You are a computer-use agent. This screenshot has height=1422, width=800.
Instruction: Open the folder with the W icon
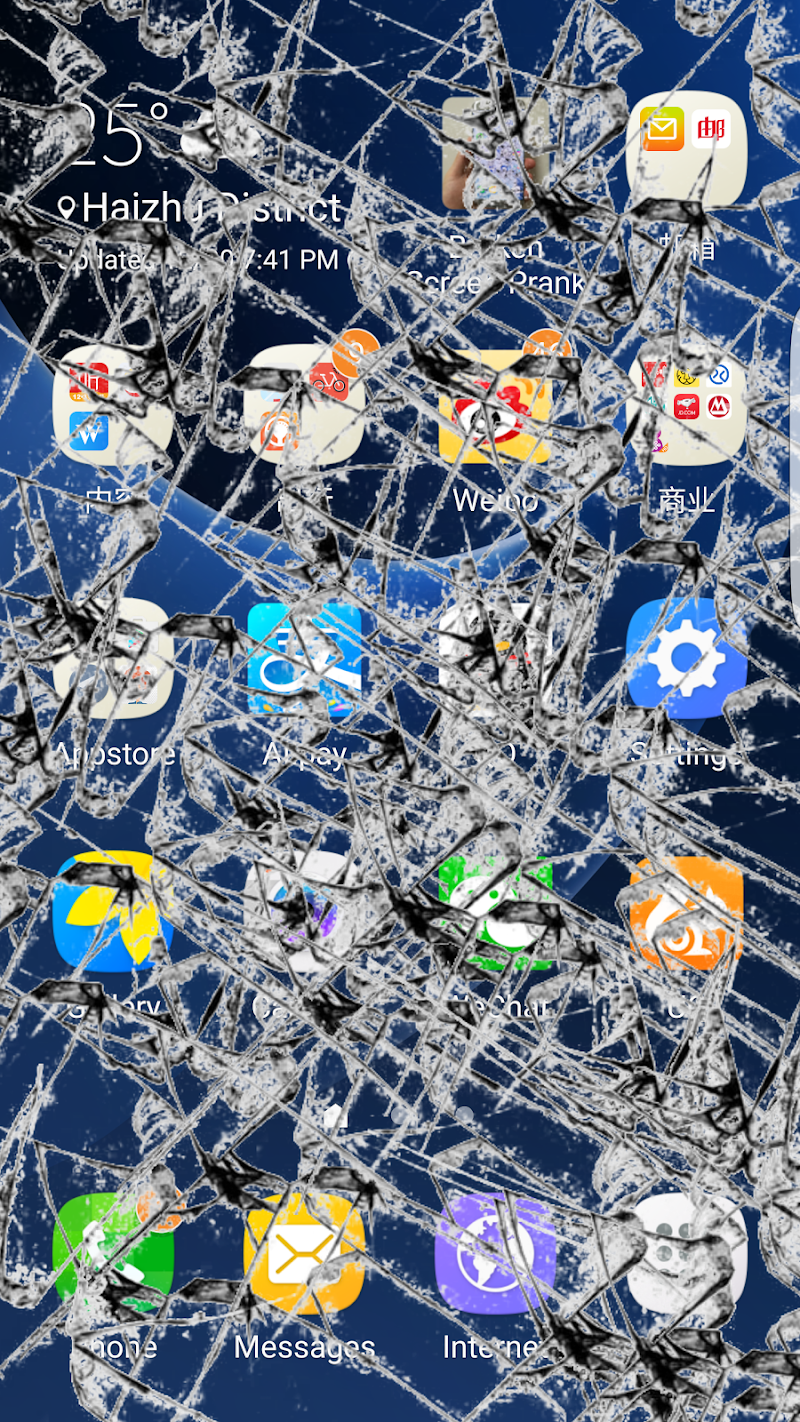click(x=113, y=405)
